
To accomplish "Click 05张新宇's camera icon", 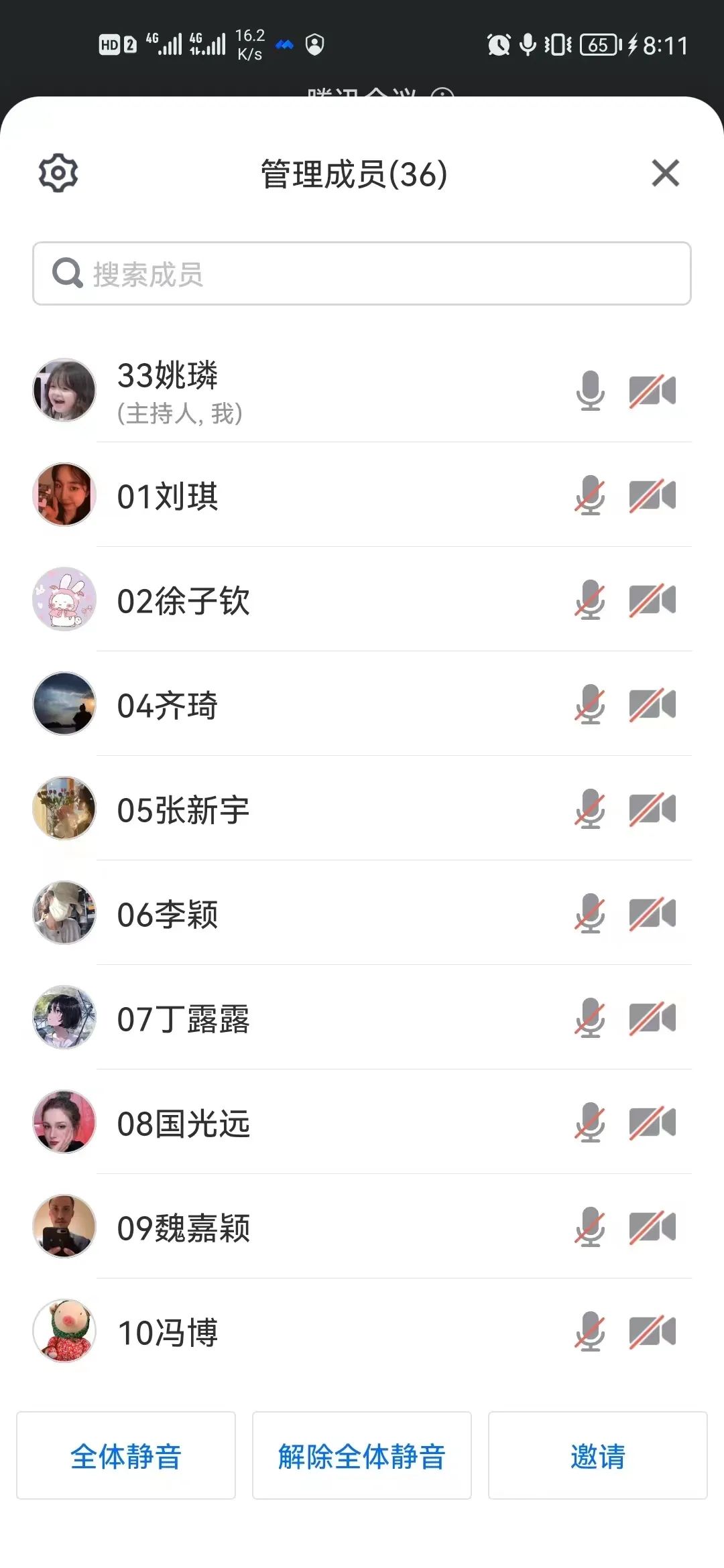I will 654,808.
